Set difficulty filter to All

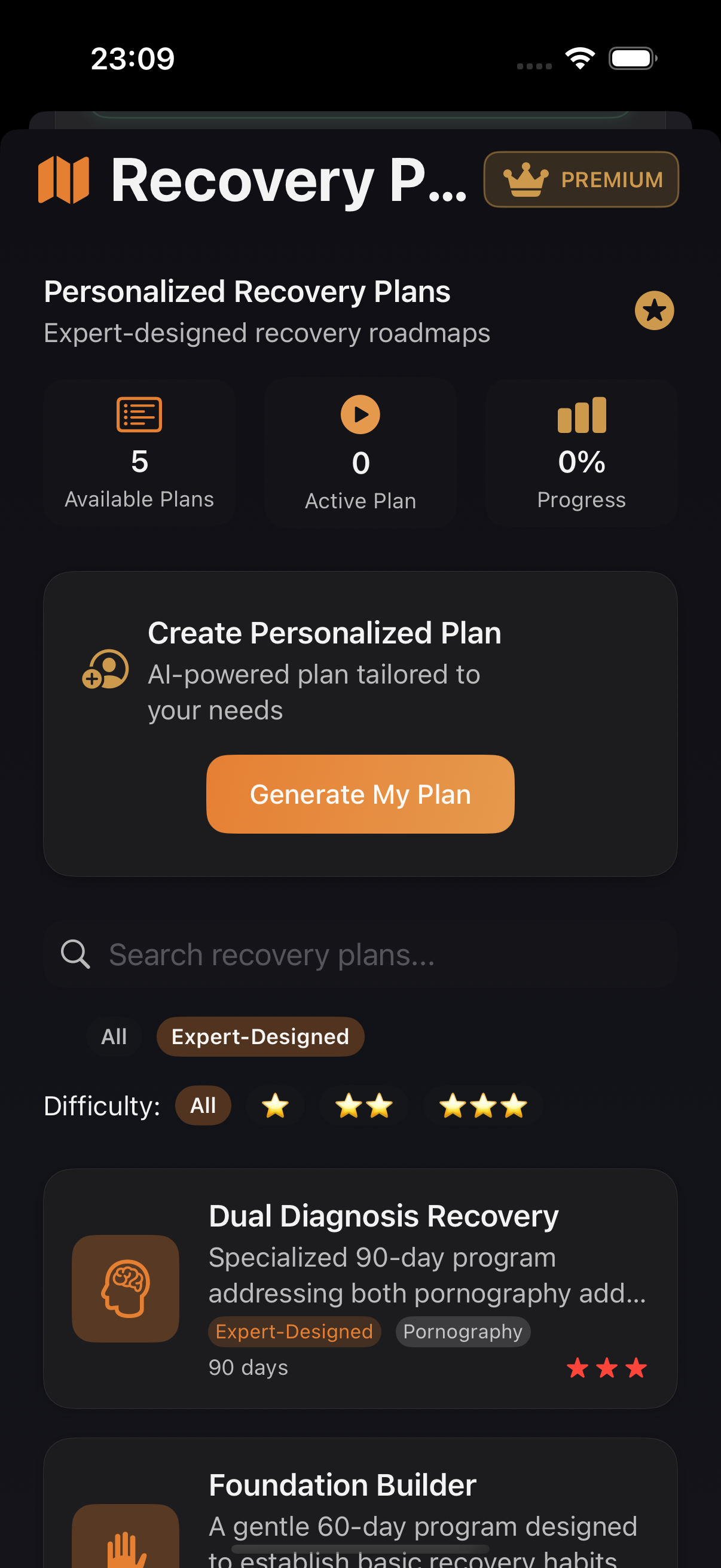pyautogui.click(x=203, y=1105)
